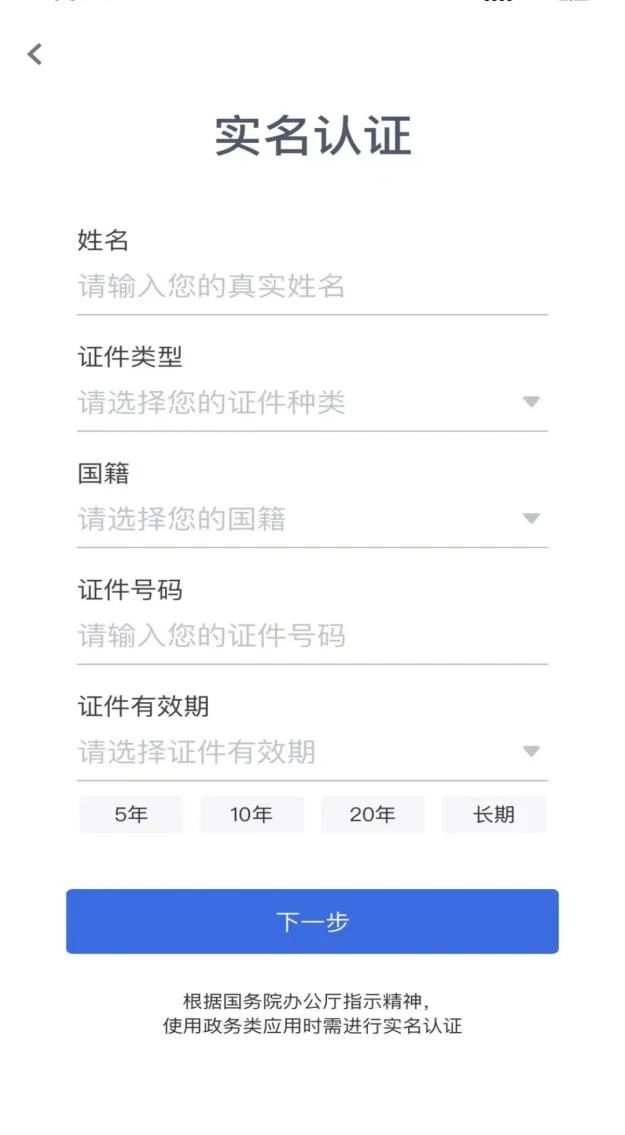The height and width of the screenshot is (1135, 625).
Task: Expand the 国籍 nationality selector
Action: coord(311,519)
